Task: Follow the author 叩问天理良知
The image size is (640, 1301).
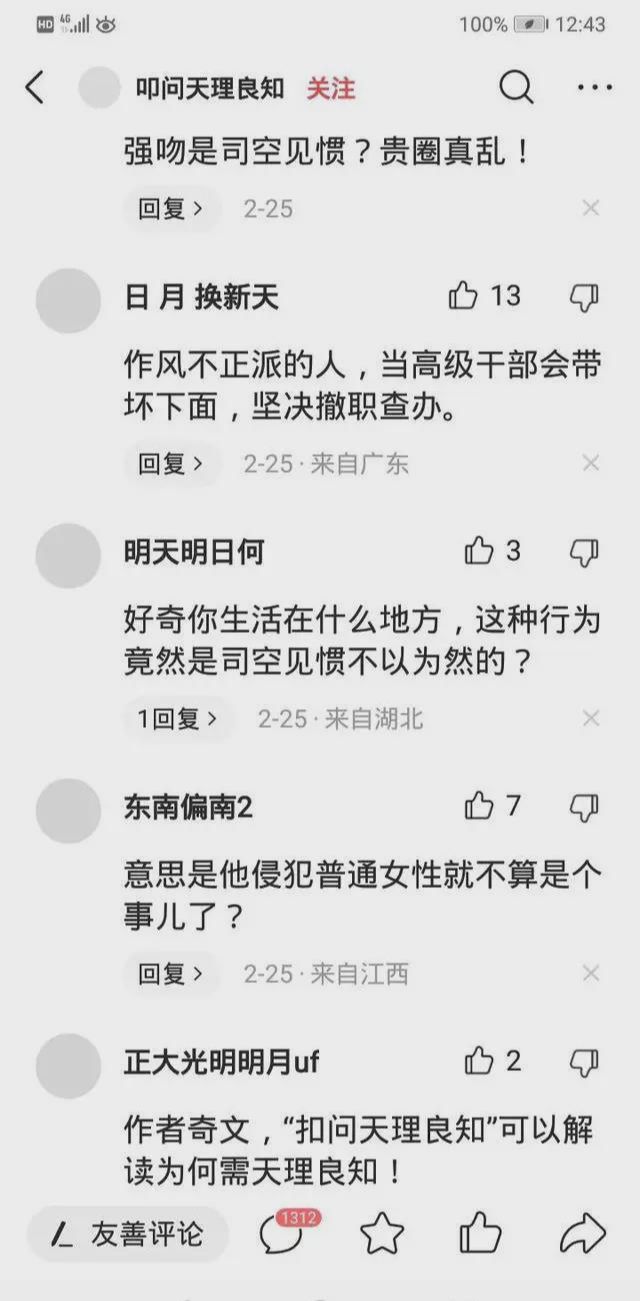Action: click(330, 88)
